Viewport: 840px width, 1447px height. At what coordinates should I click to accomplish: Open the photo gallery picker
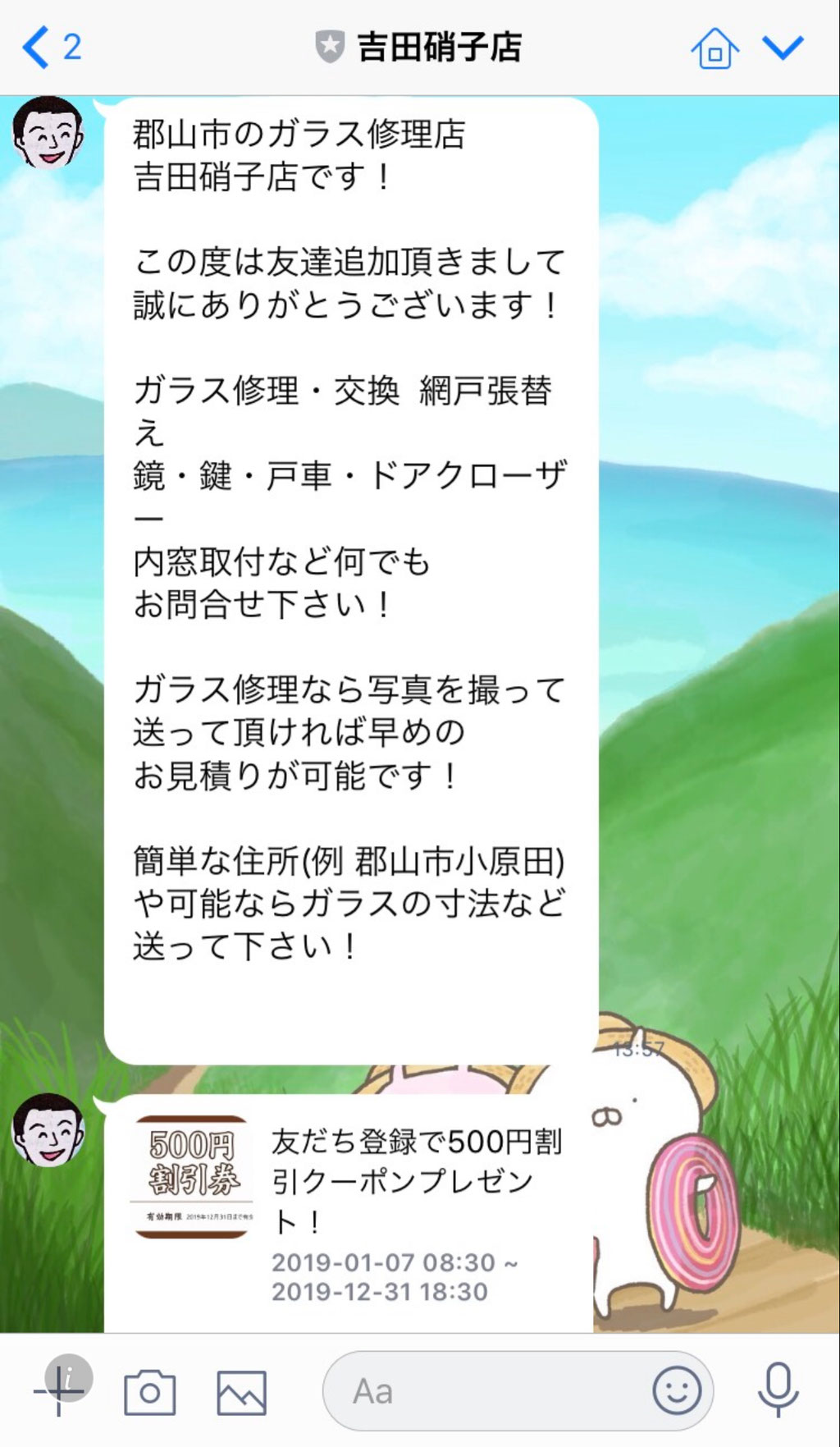[241, 1392]
